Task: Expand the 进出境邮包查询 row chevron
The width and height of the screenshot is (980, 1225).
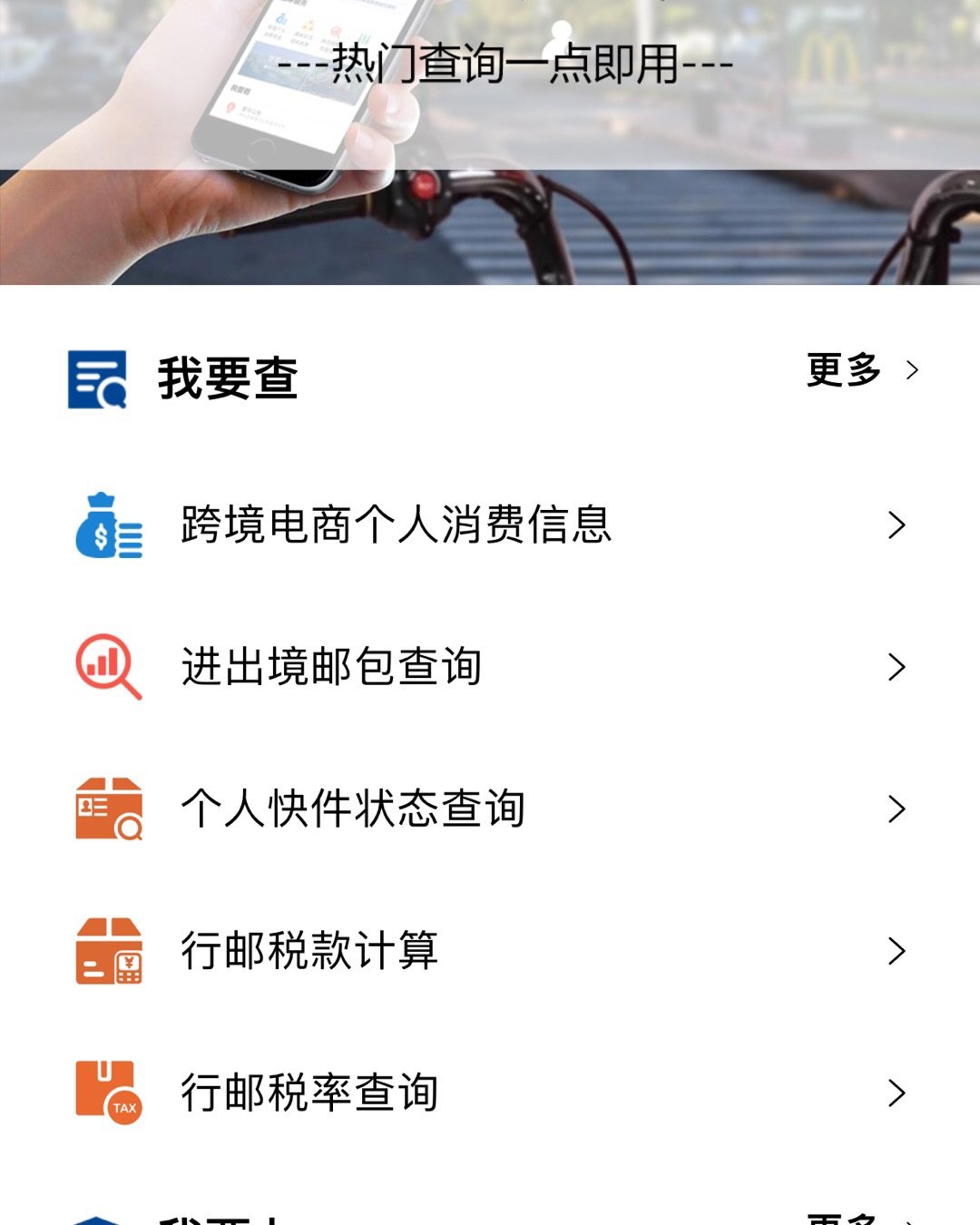Action: click(896, 667)
